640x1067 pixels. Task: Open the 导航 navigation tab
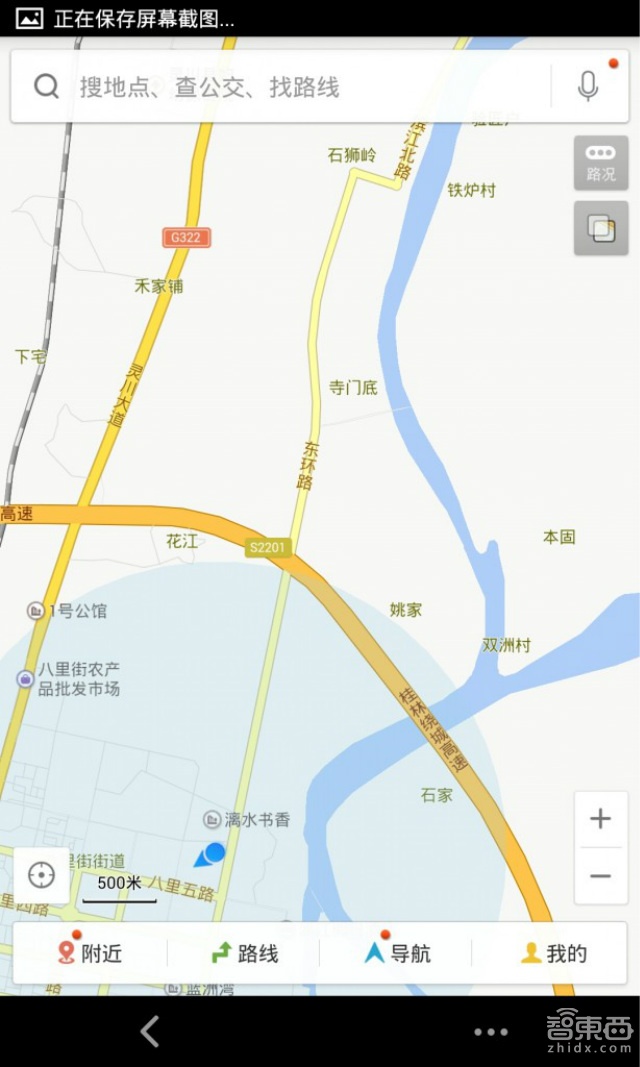pyautogui.click(x=397, y=953)
